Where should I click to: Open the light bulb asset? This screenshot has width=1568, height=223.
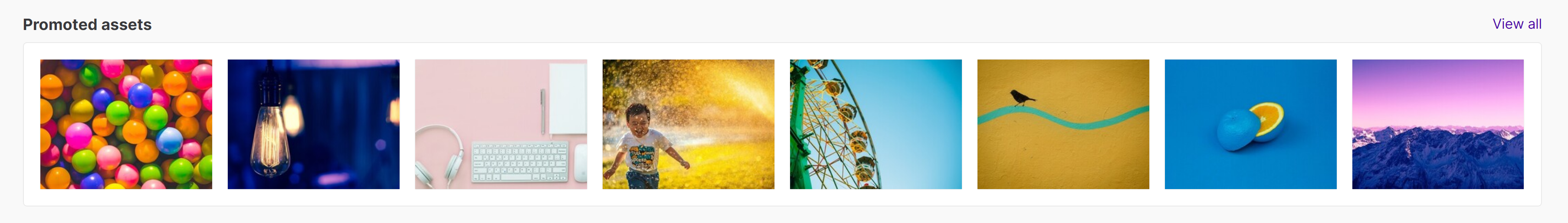[x=314, y=124]
